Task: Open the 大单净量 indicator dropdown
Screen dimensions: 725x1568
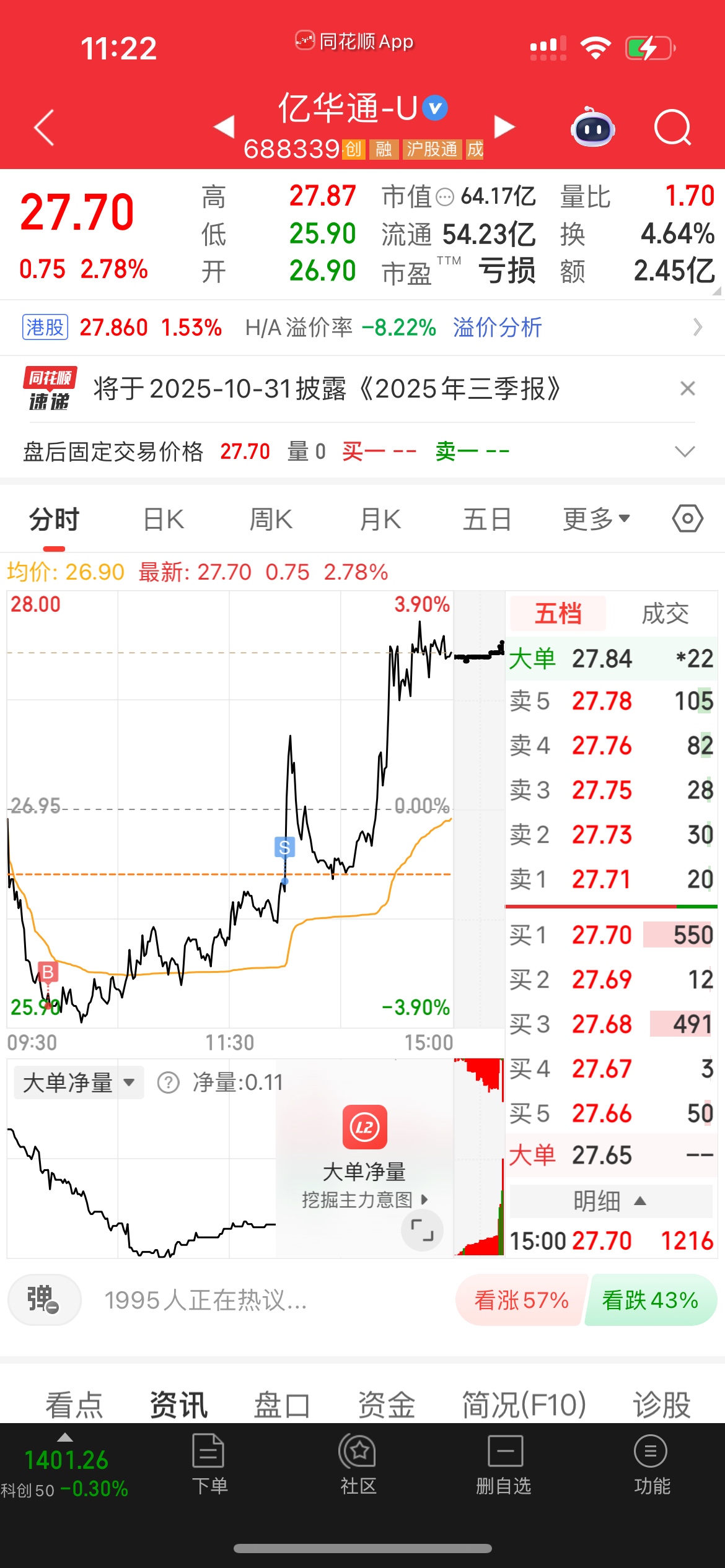Action: click(79, 1082)
